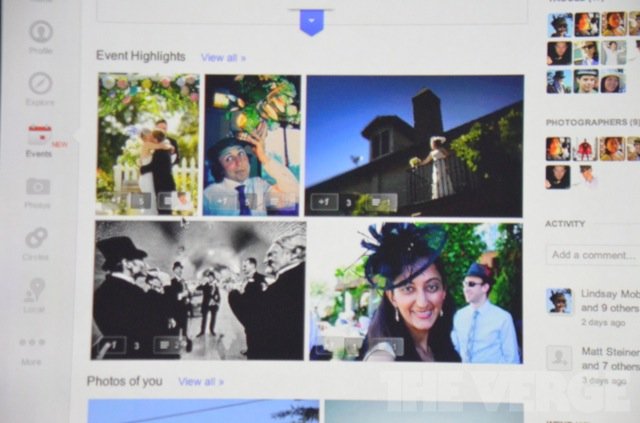View all Photos of you
This screenshot has height=423, width=640.
tap(200, 381)
